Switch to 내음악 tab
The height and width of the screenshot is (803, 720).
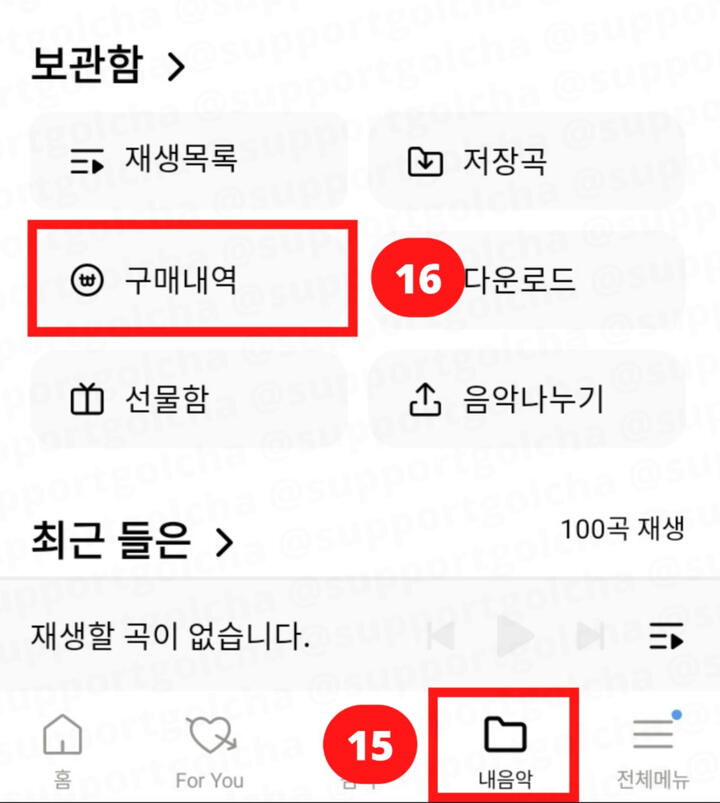(505, 750)
